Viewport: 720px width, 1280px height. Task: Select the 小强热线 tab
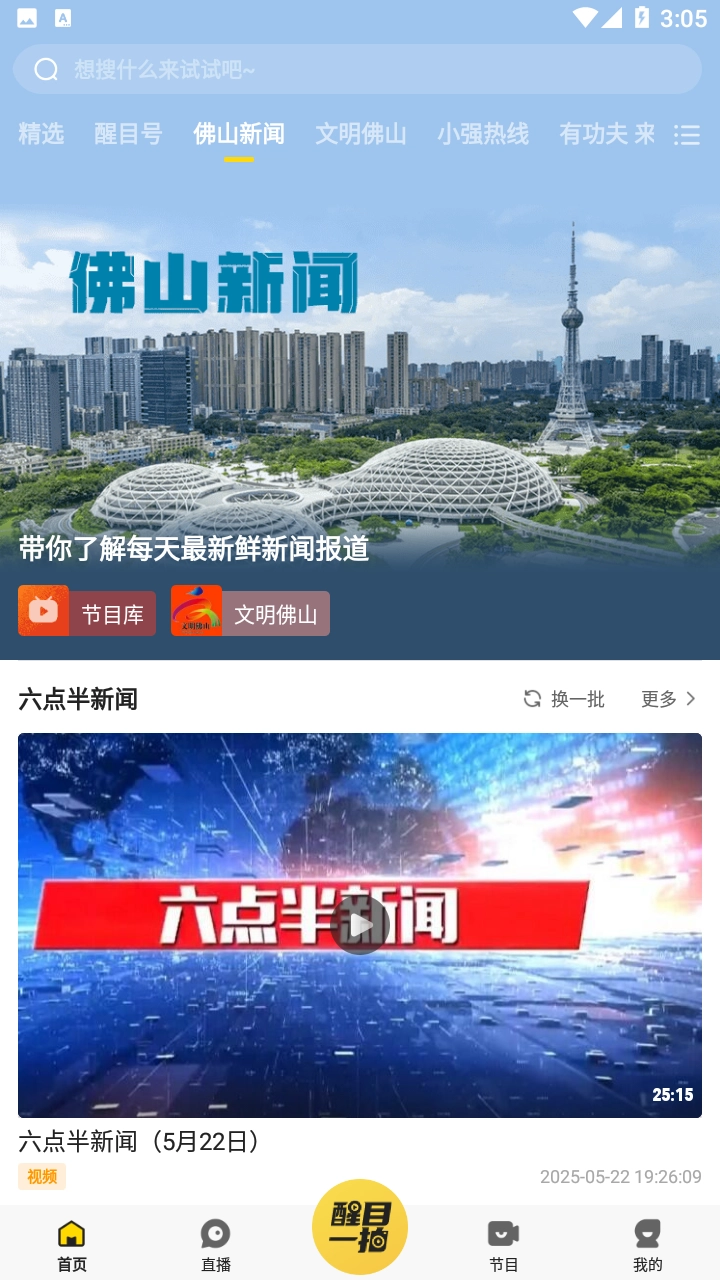pos(483,134)
